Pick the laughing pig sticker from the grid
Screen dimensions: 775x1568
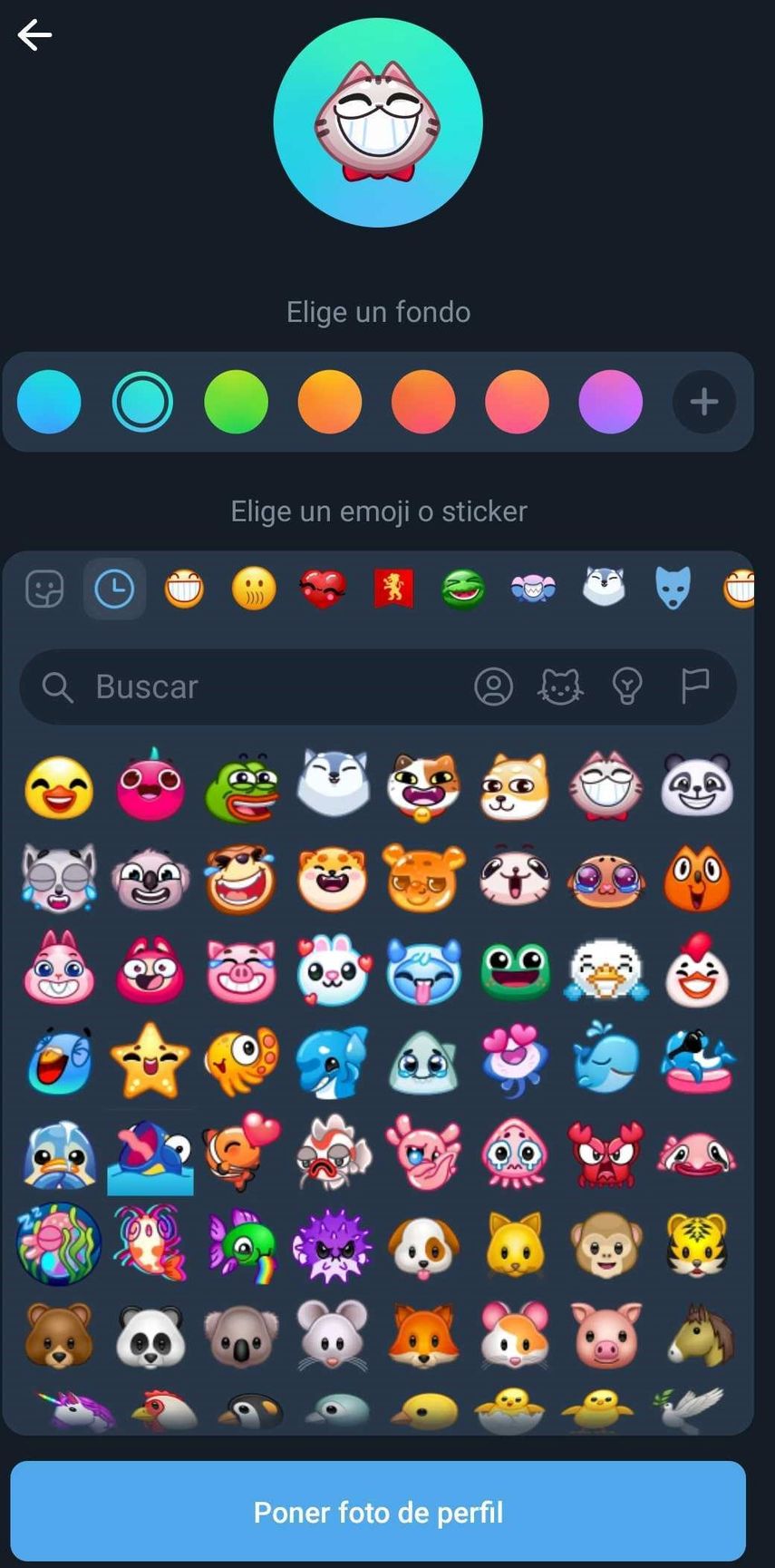(242, 970)
